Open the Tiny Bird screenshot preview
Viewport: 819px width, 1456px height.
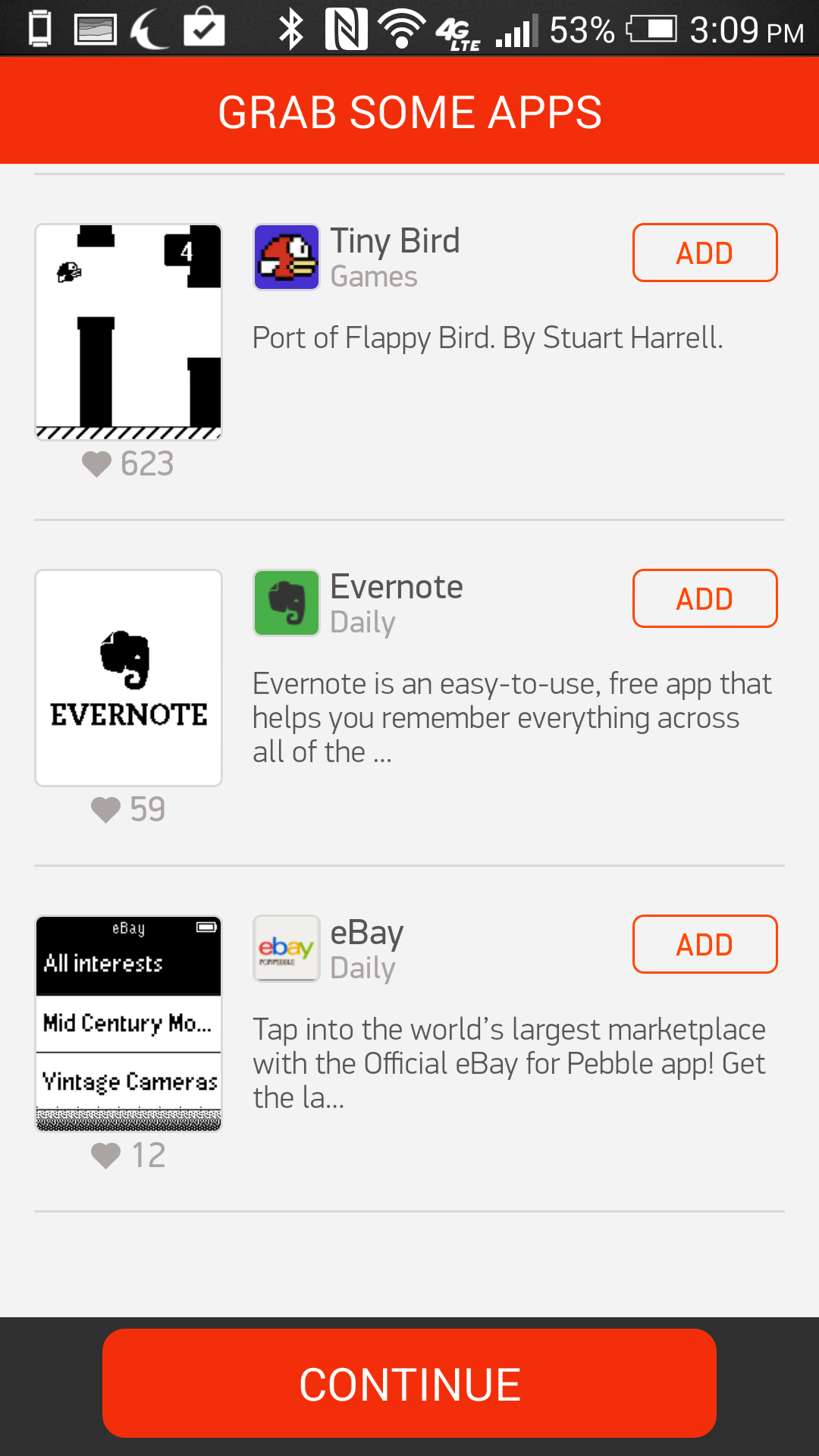point(128,332)
